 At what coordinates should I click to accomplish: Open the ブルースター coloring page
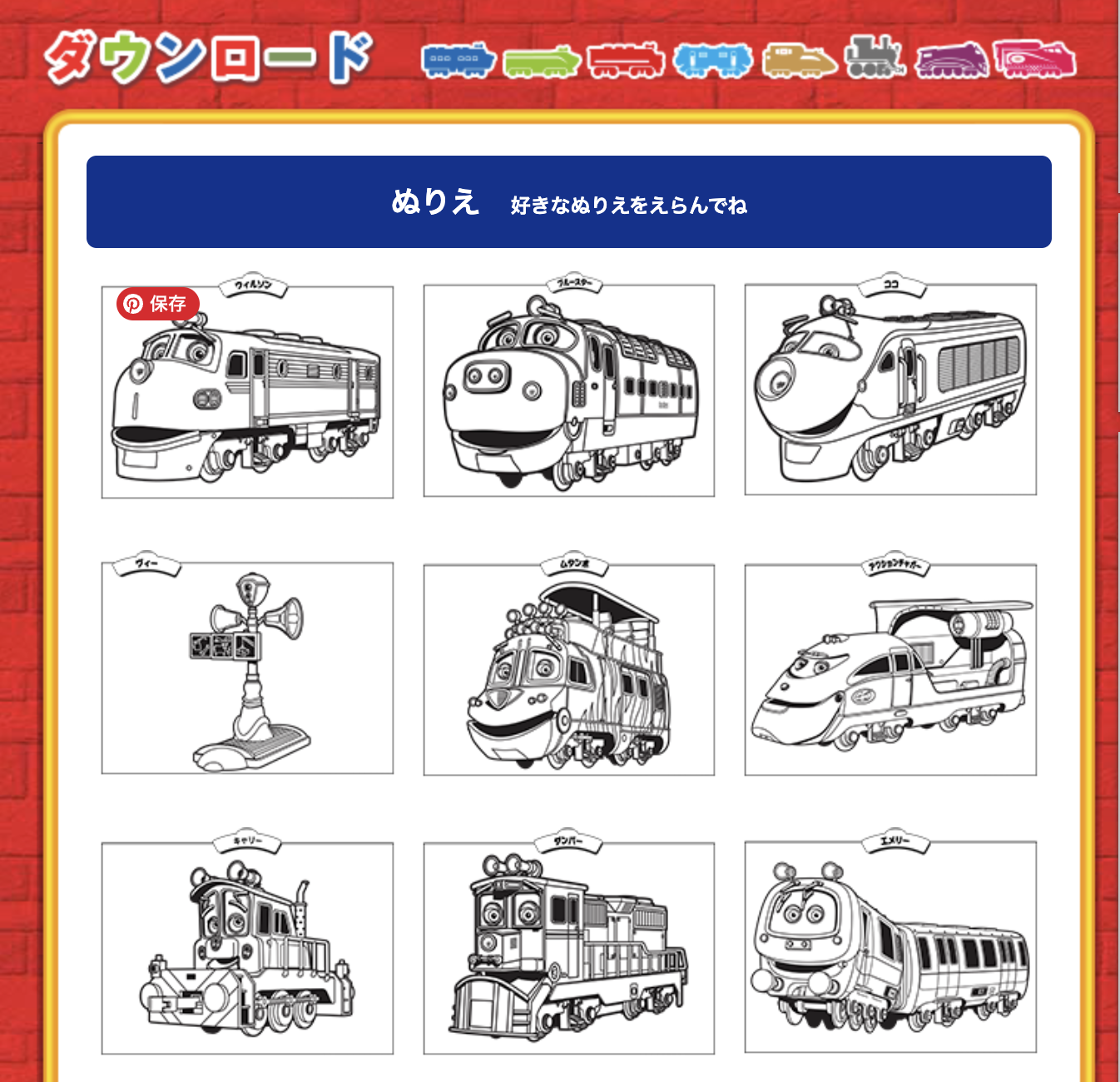(x=568, y=391)
